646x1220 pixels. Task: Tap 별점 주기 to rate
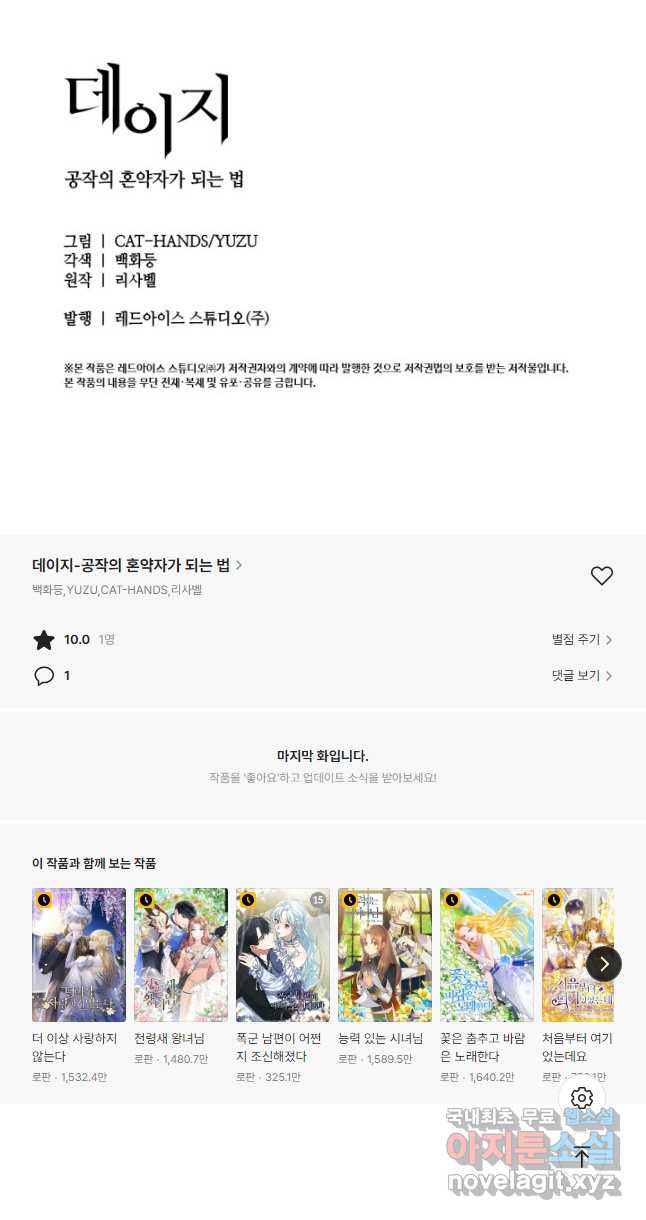point(582,640)
